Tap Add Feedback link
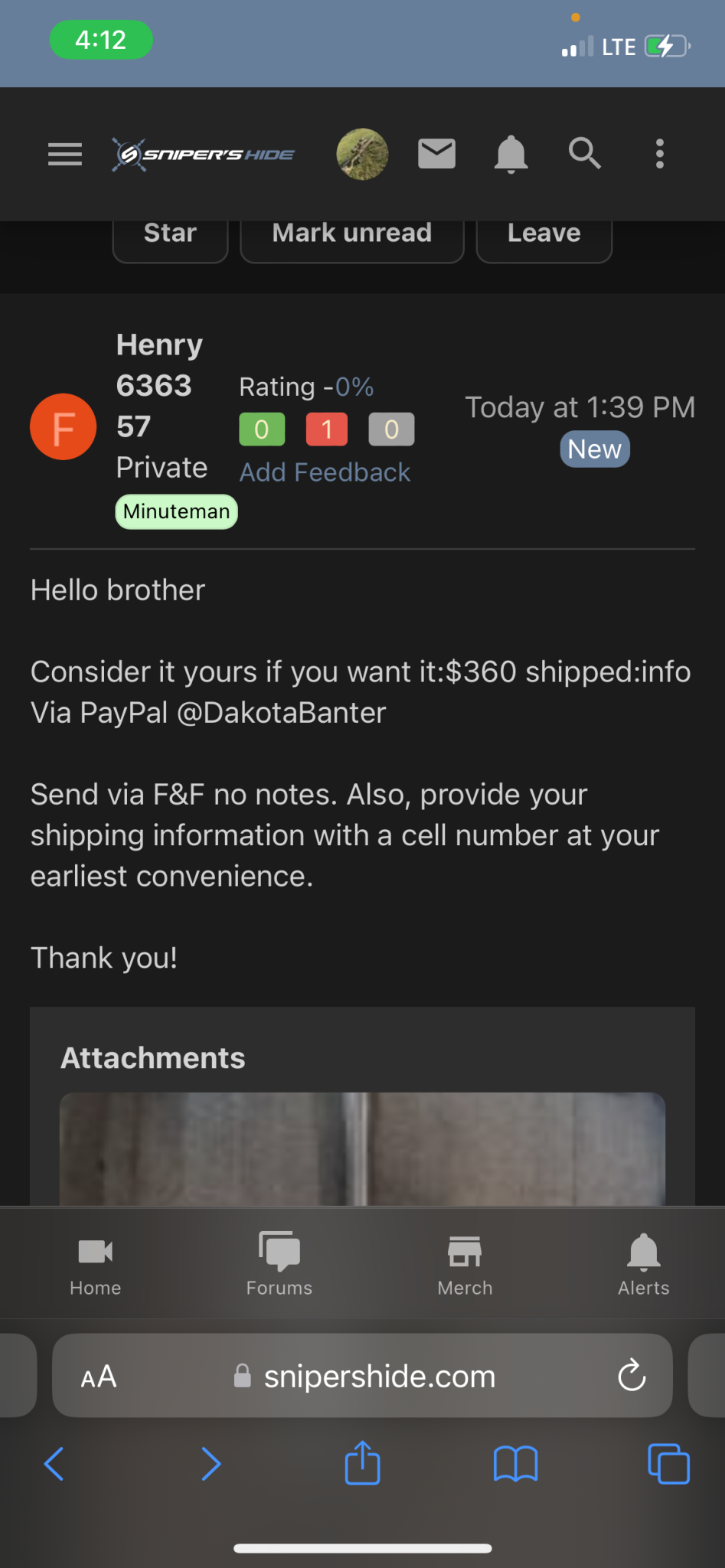Viewport: 725px width, 1568px height. (x=325, y=472)
